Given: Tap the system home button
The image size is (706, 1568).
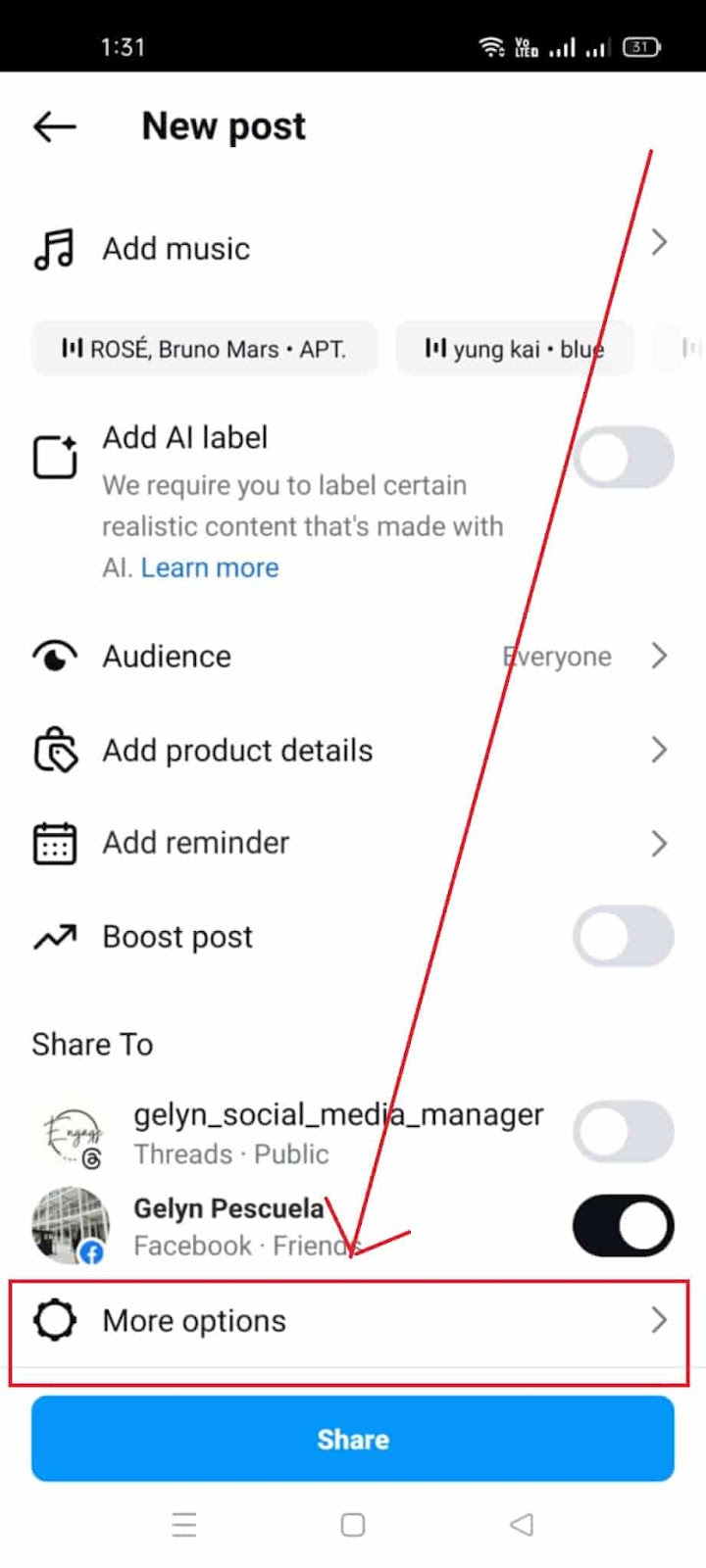Looking at the screenshot, I should click(x=353, y=1525).
